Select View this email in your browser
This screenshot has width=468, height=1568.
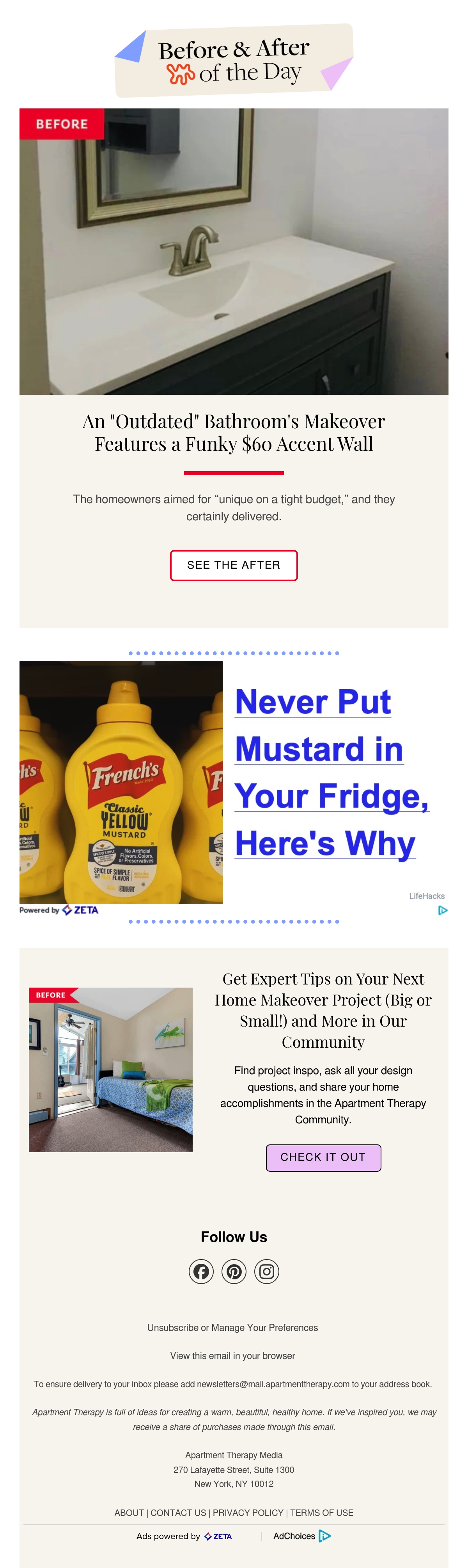pos(232,1355)
